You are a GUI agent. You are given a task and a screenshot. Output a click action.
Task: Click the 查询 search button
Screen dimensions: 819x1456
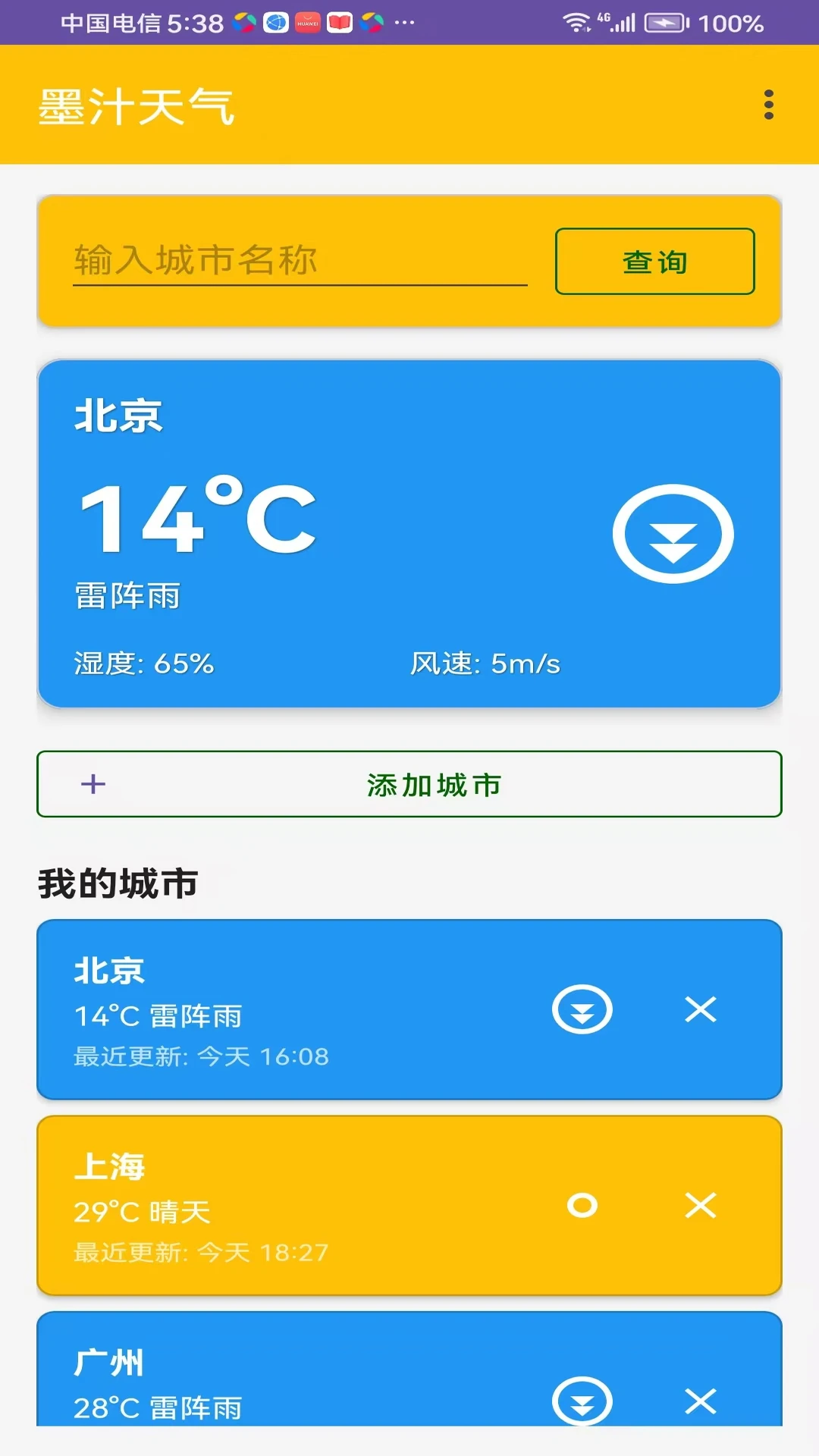[655, 262]
